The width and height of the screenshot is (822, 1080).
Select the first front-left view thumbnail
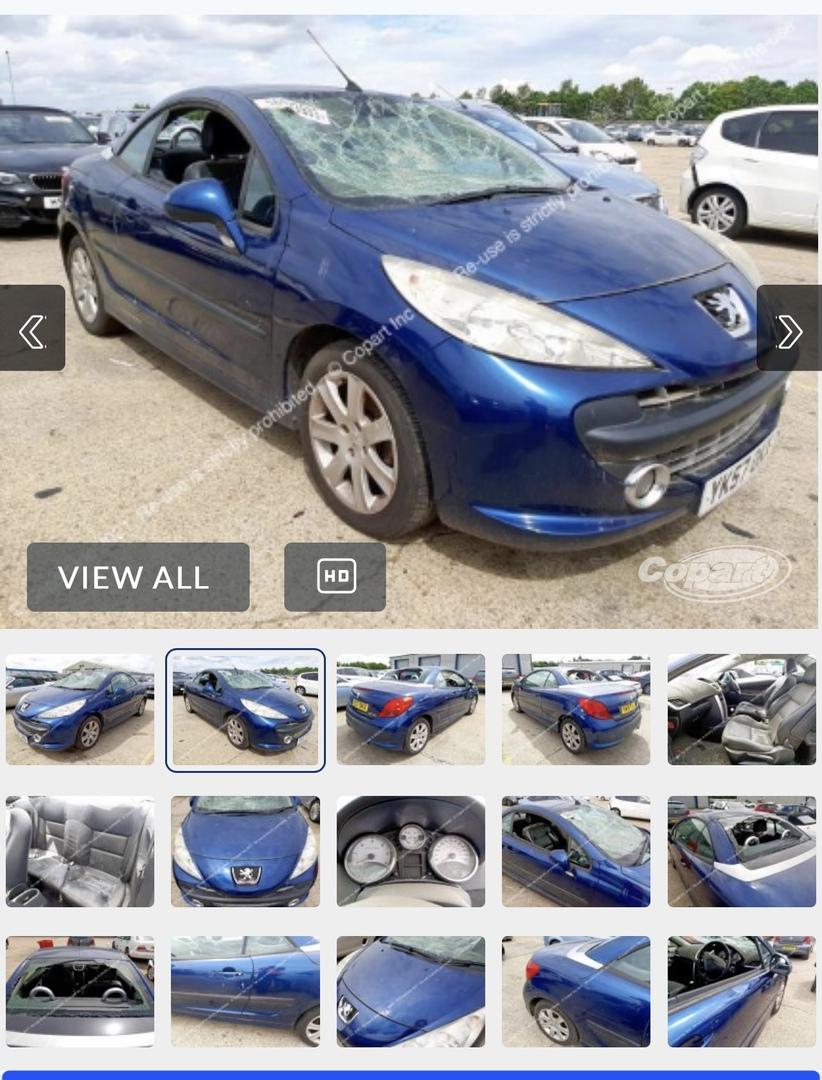(x=80, y=709)
